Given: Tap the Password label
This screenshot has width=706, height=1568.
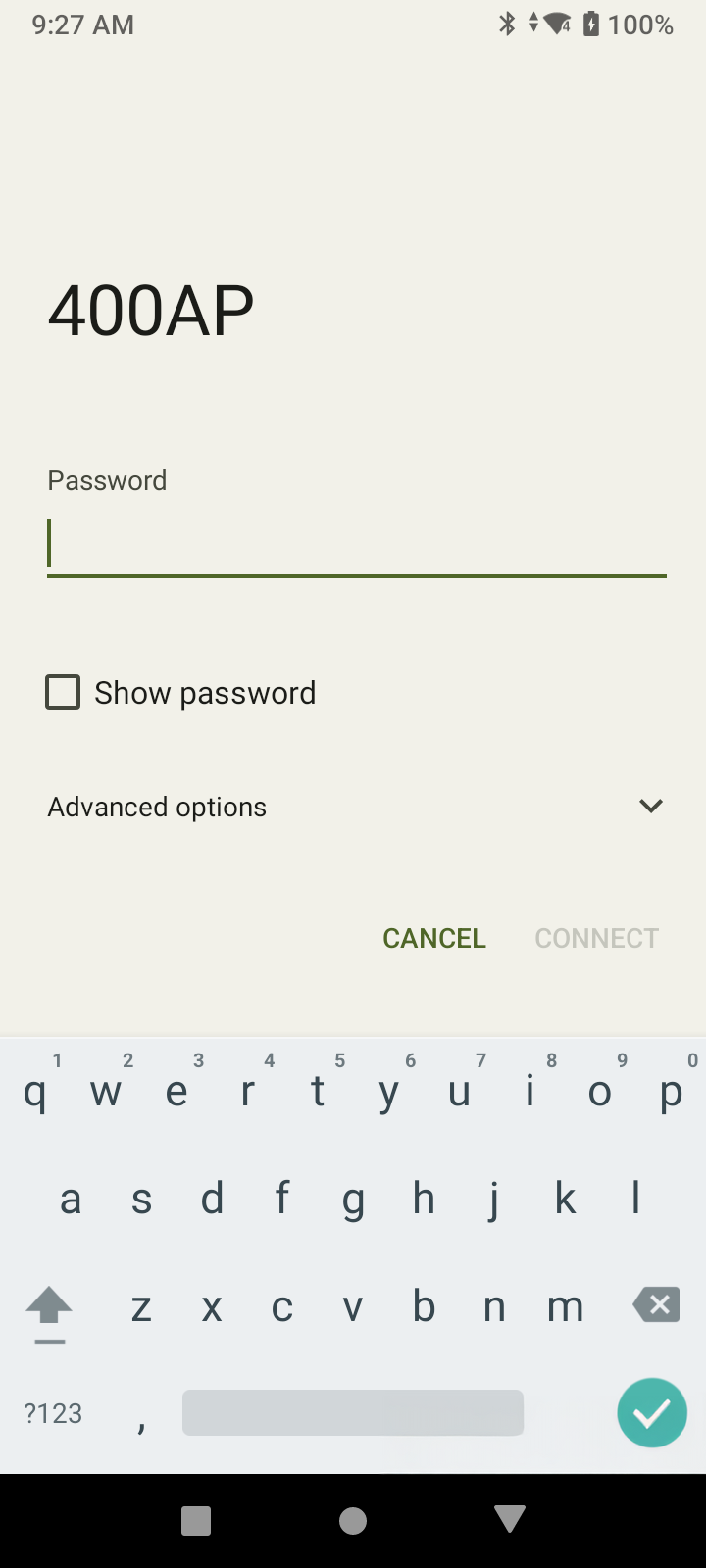Looking at the screenshot, I should point(106,480).
